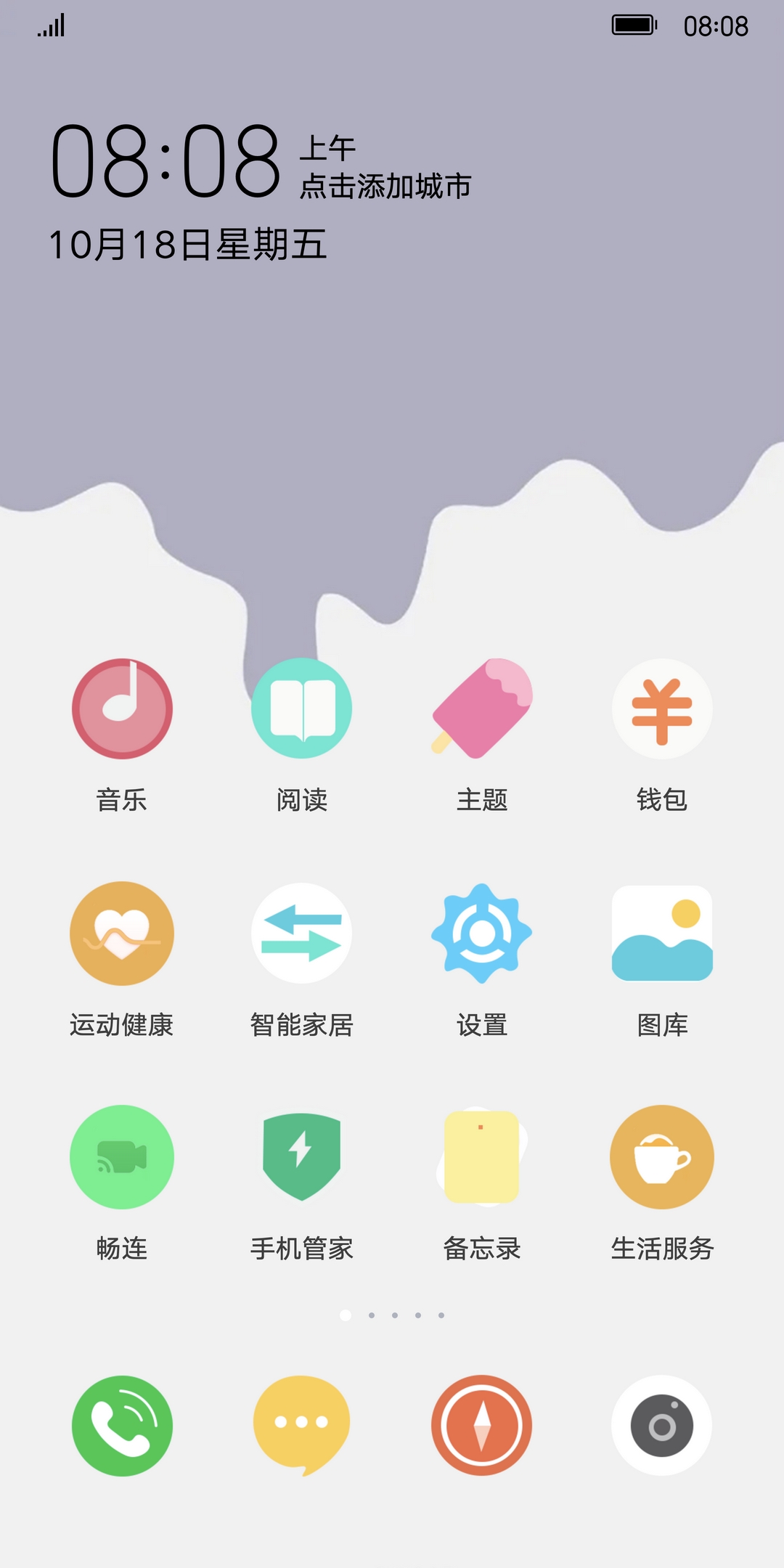
Task: Open the messages app in the dock
Action: [x=301, y=1426]
